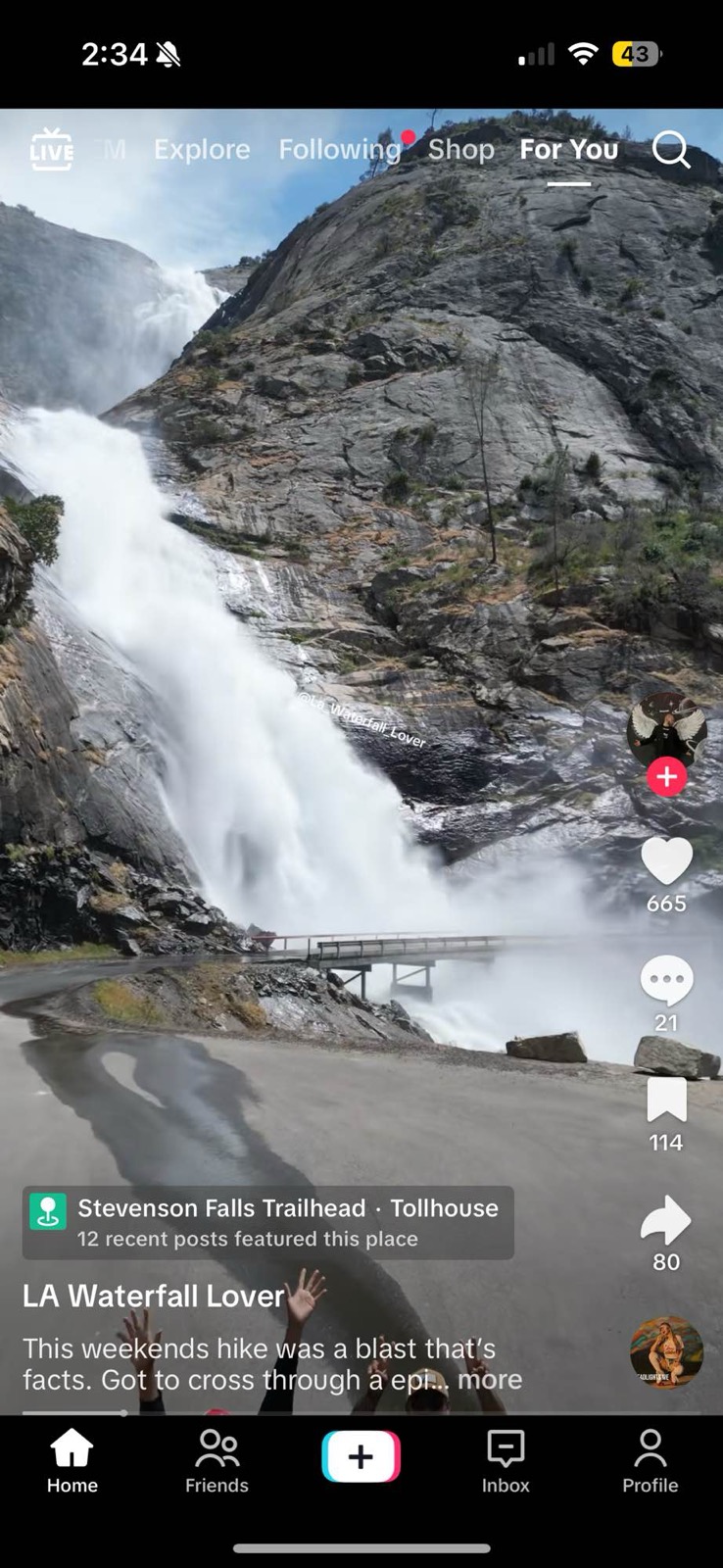Follow the creator with the plus badge
This screenshot has width=723, height=1568.
pyautogui.click(x=666, y=777)
